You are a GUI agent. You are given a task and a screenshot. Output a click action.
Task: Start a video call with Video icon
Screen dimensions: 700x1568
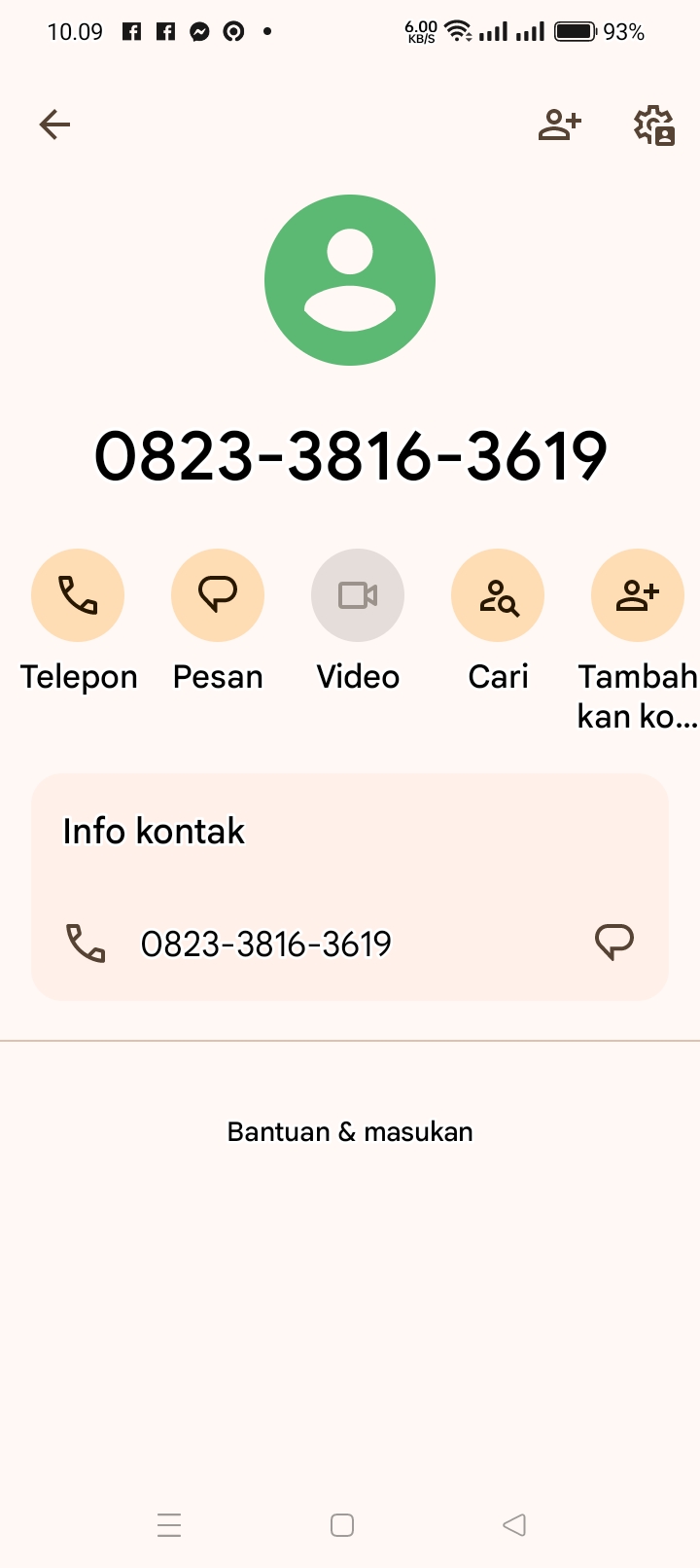pos(358,594)
